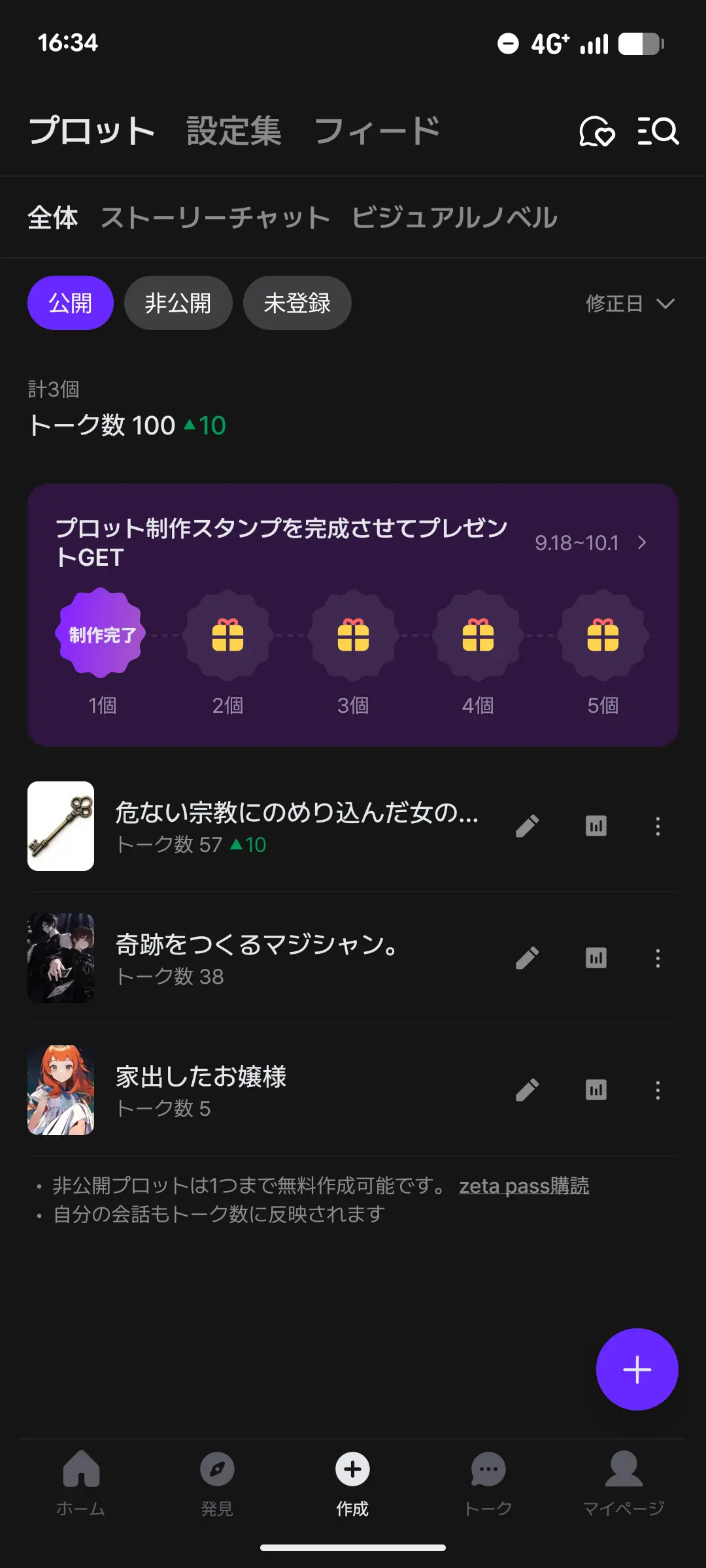Select the ストーリーチャット sub-tab
706x1568 pixels.
tap(215, 218)
